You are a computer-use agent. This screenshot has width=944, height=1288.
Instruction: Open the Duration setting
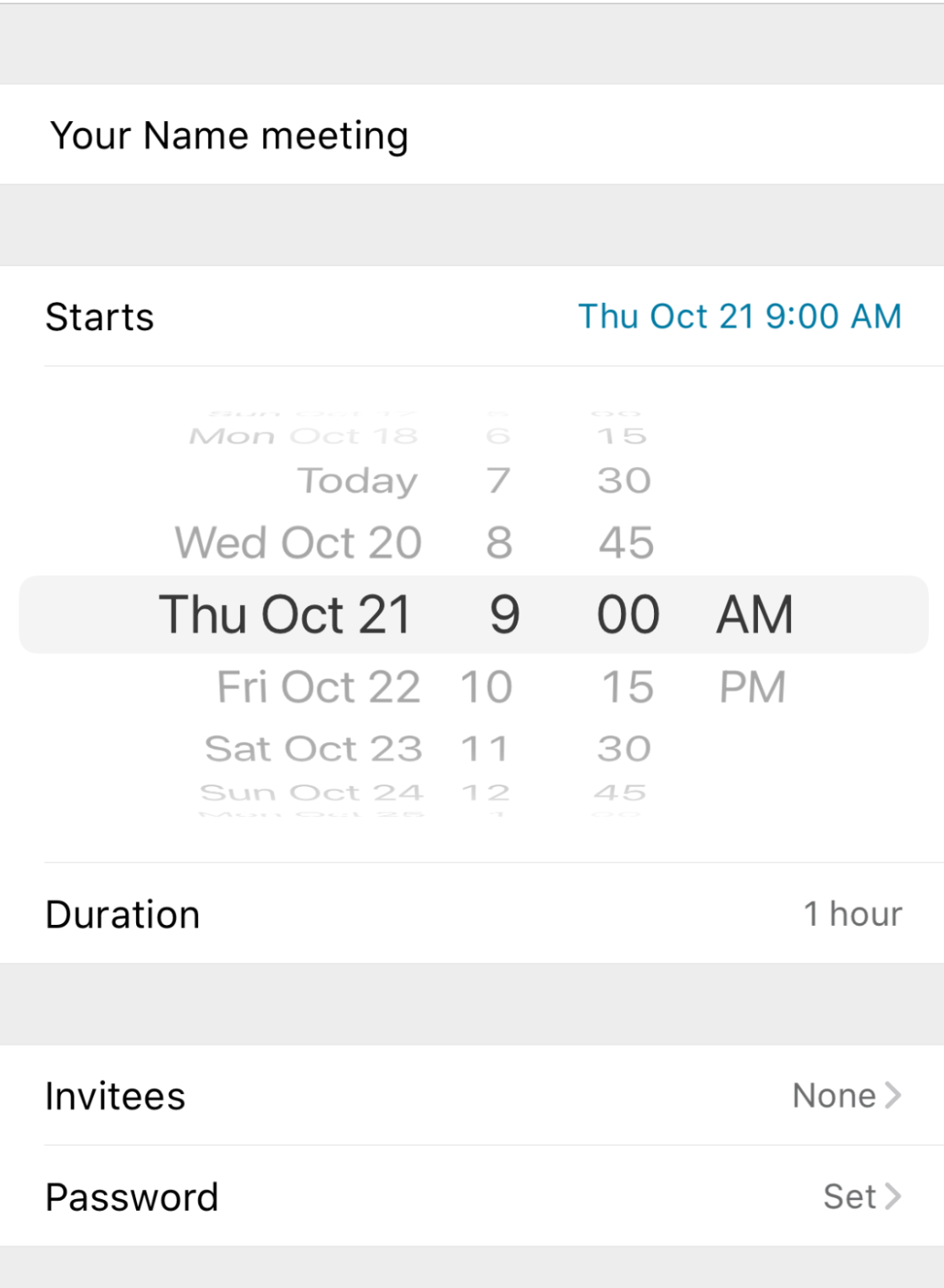[x=472, y=914]
